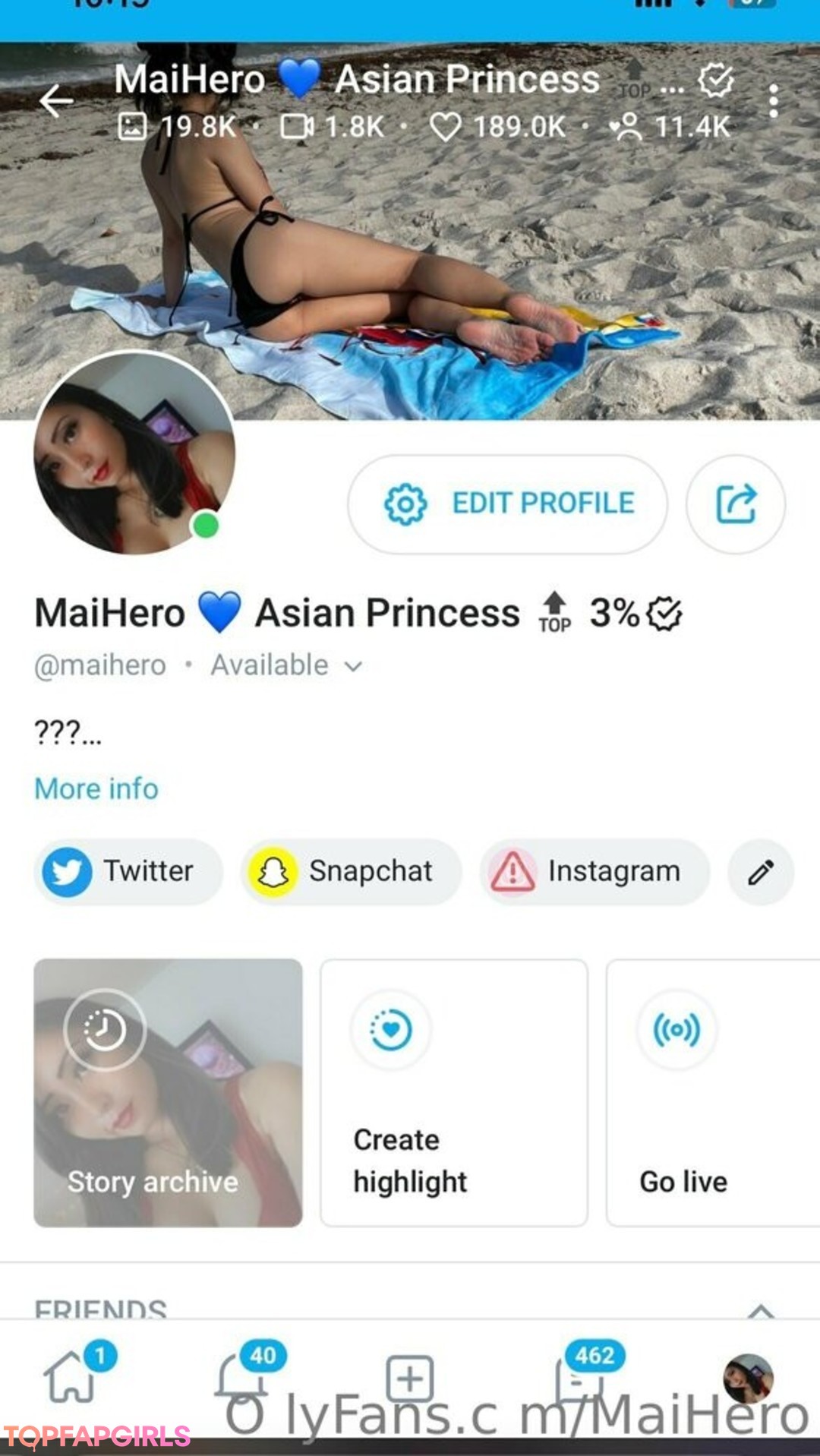
Task: Open the Instagram social link
Action: pyautogui.click(x=594, y=871)
